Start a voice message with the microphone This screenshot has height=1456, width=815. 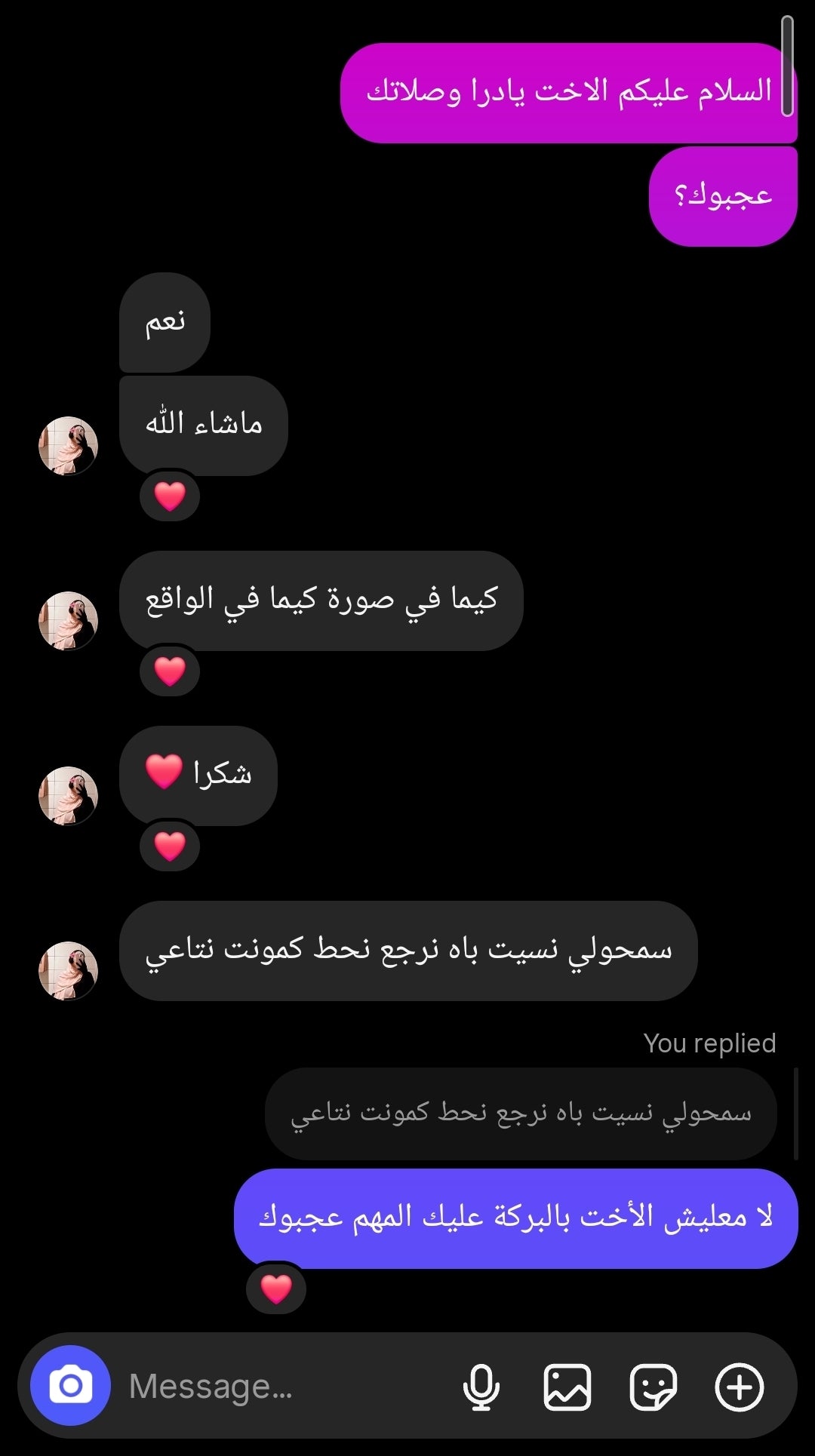(481, 1387)
